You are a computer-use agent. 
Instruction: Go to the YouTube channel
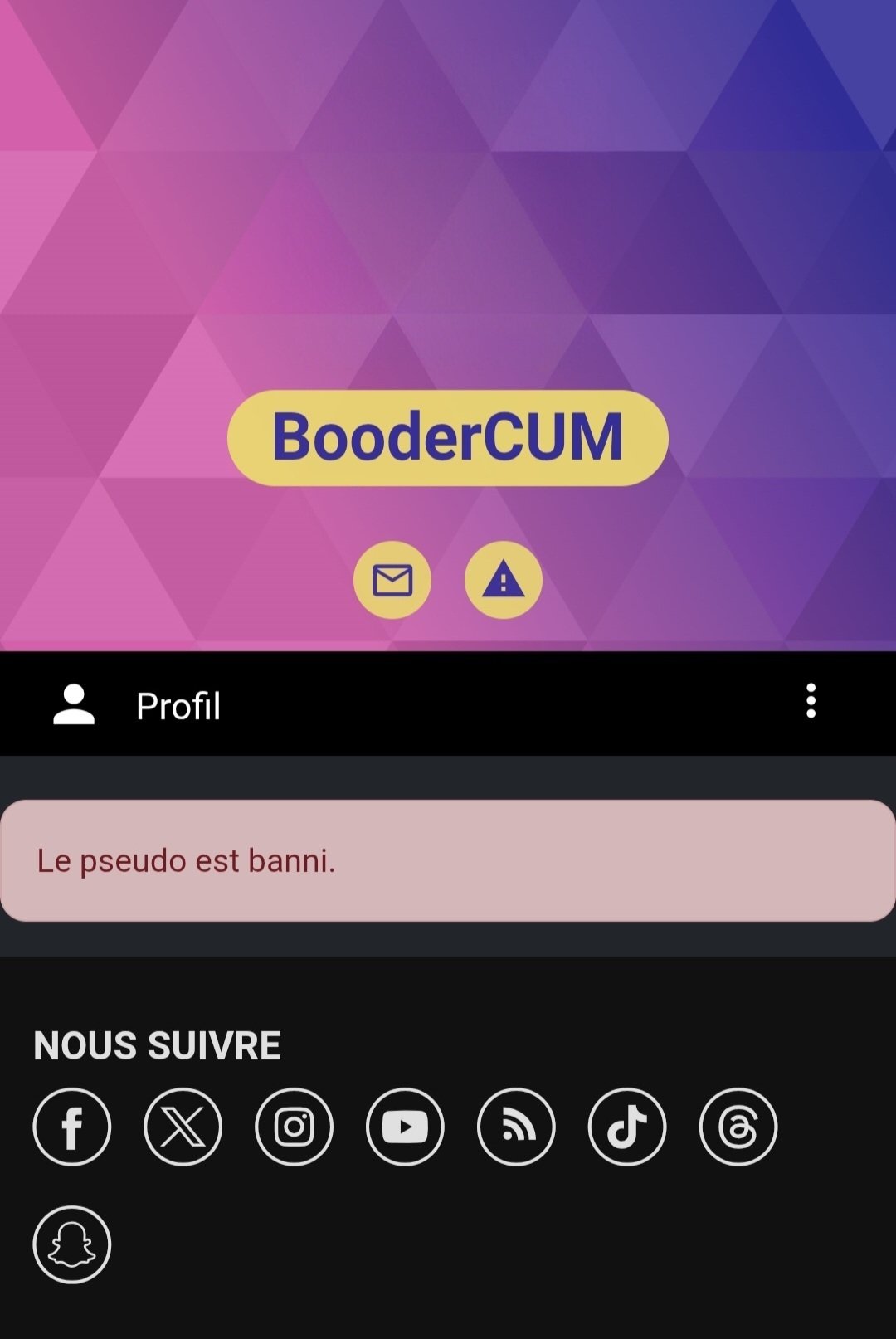point(405,1127)
